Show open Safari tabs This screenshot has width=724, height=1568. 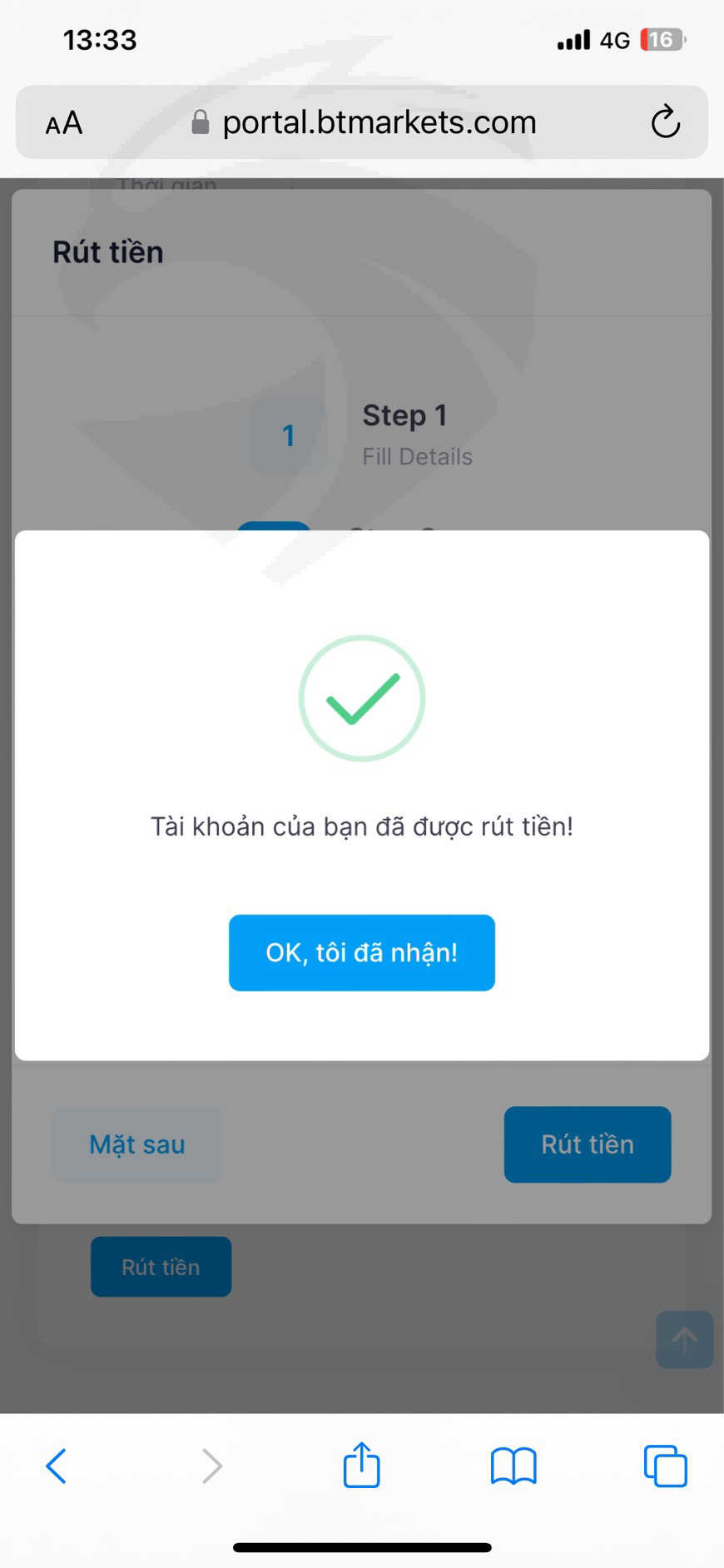665,1466
